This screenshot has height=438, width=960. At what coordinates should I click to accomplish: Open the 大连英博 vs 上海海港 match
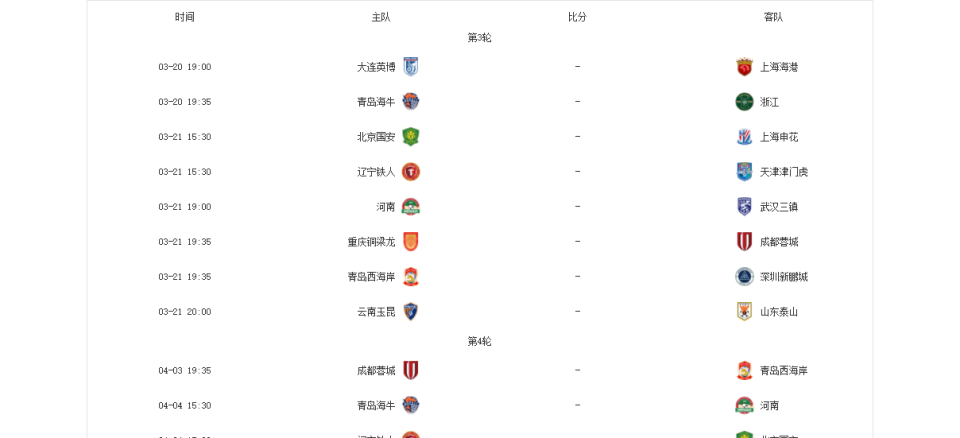(x=577, y=67)
